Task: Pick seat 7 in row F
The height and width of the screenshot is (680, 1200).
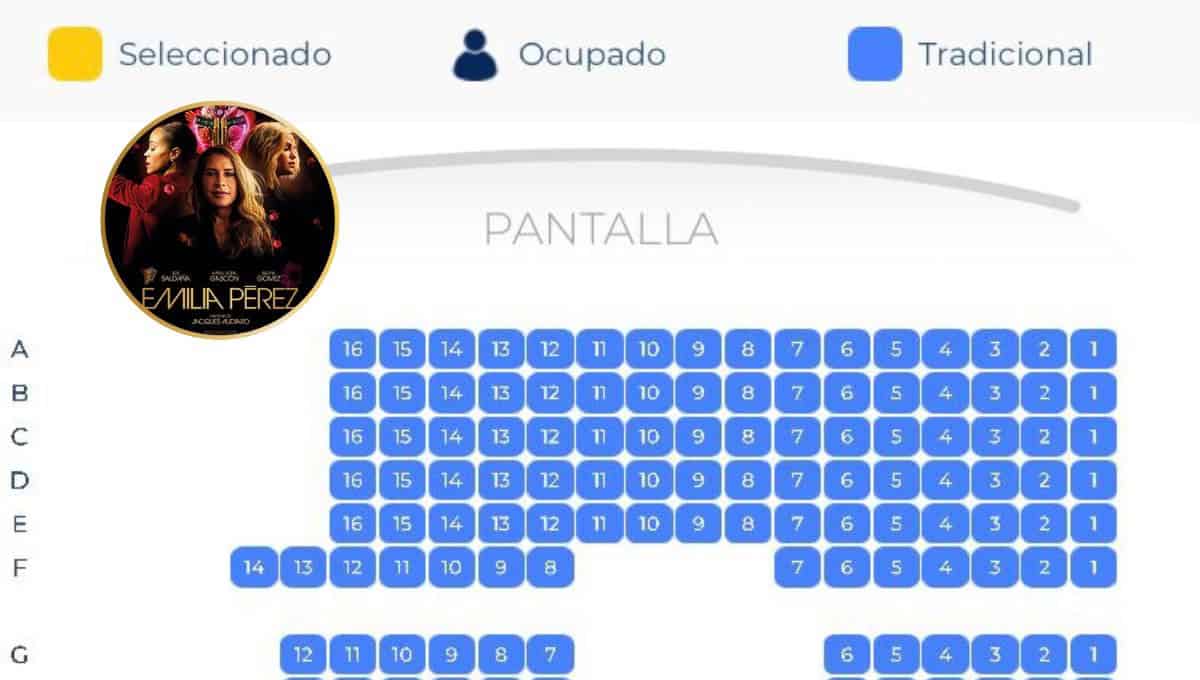Action: point(797,567)
